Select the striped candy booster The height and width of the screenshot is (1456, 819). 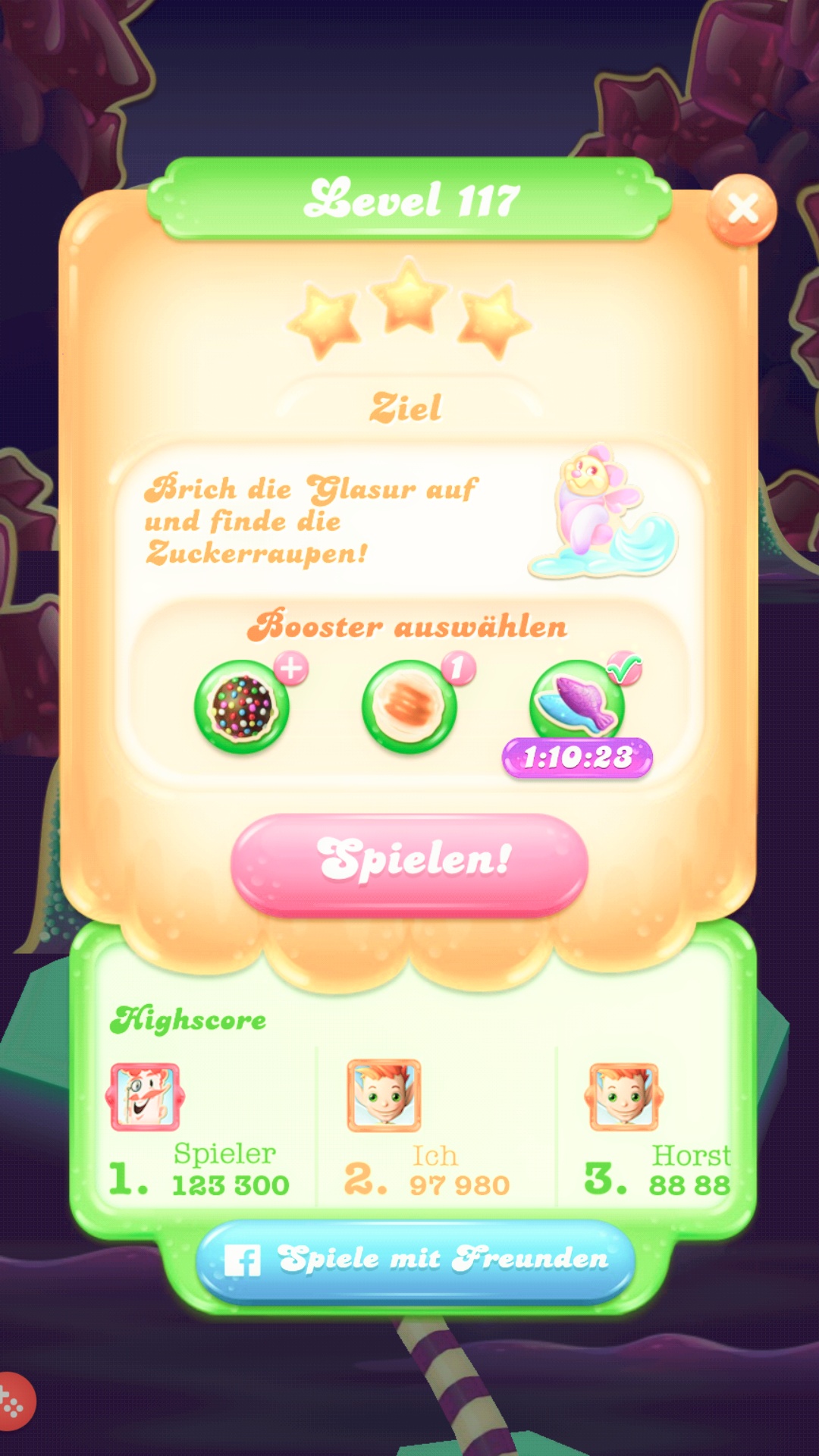tap(409, 707)
